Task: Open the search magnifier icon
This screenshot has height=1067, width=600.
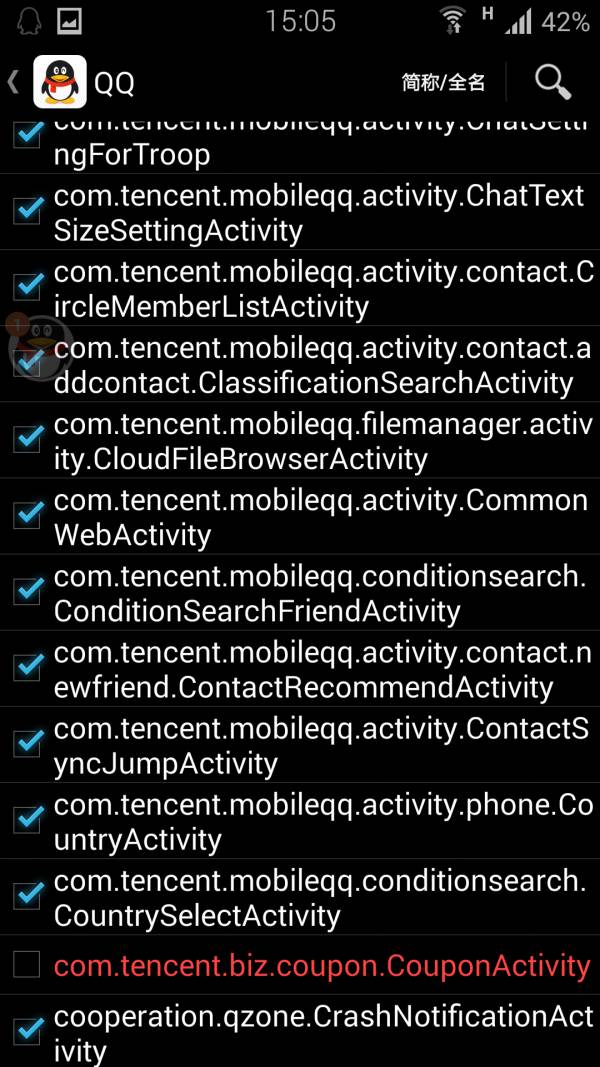Action: (552, 82)
